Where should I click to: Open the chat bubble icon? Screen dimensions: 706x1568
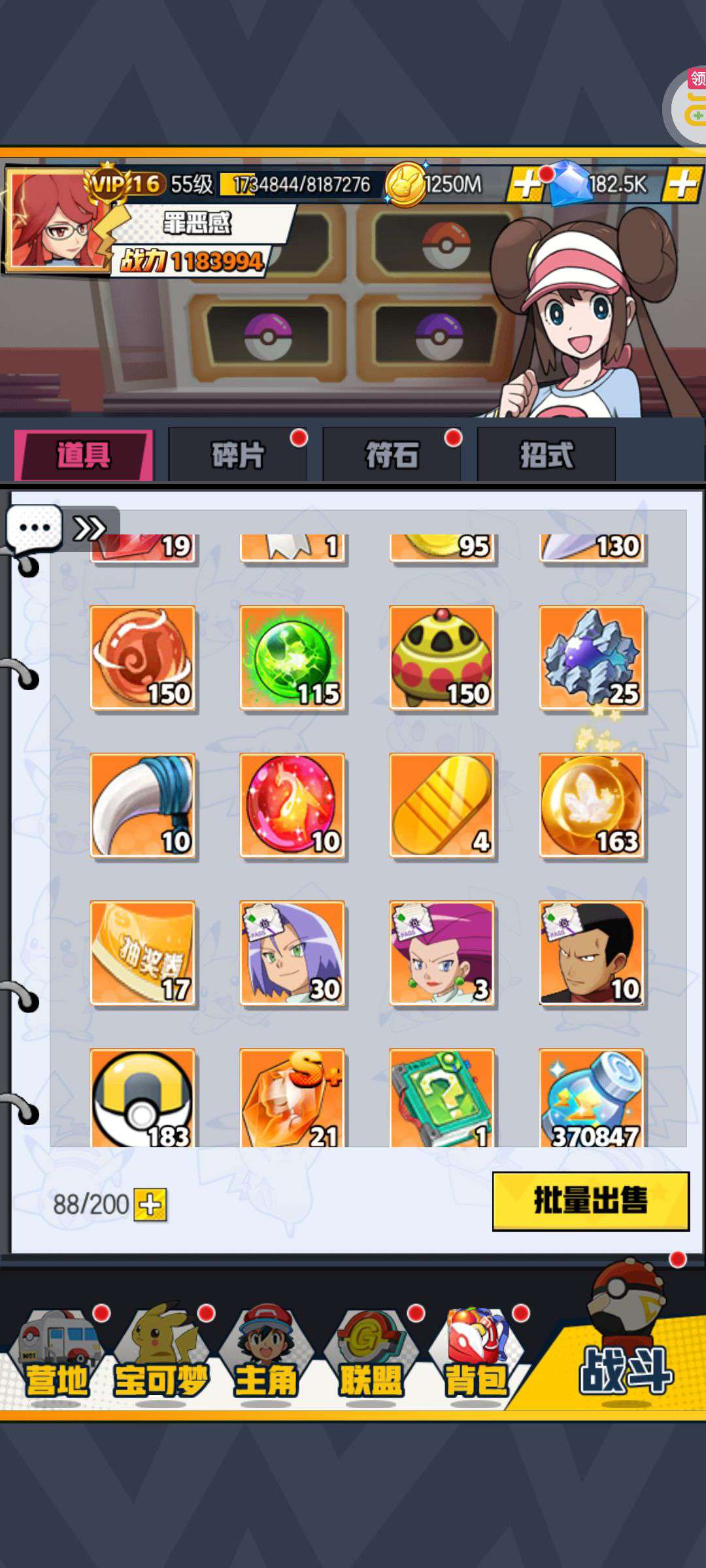click(34, 527)
